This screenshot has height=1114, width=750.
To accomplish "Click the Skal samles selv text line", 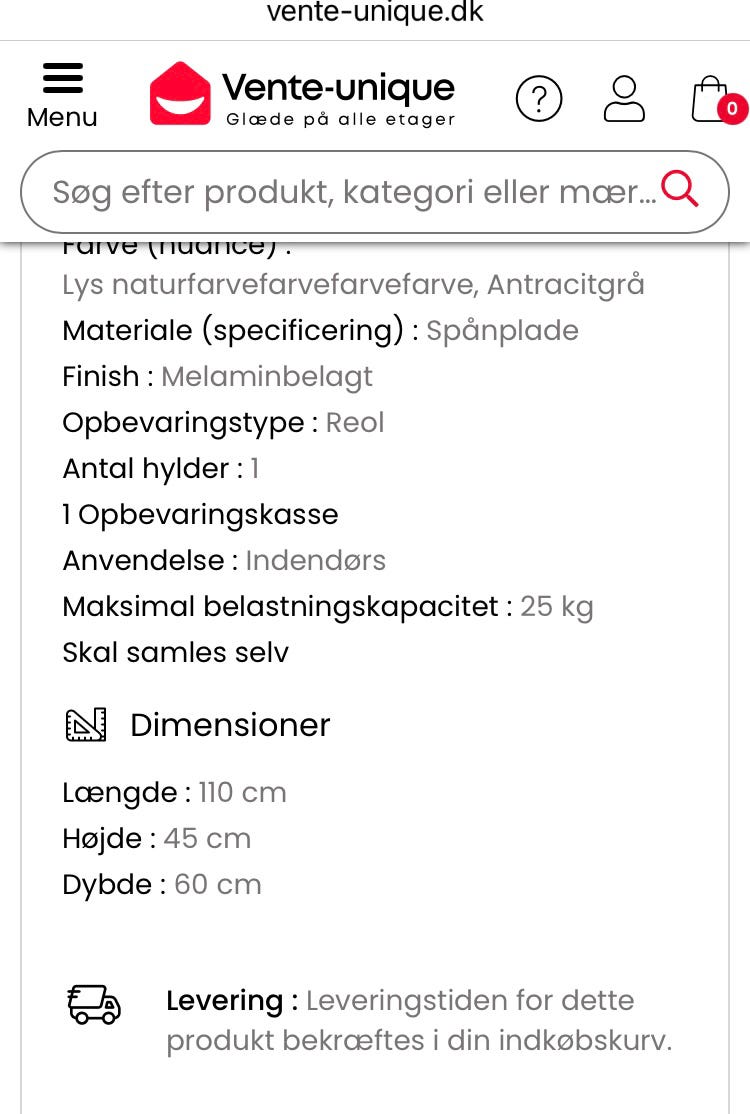I will tap(175, 652).
